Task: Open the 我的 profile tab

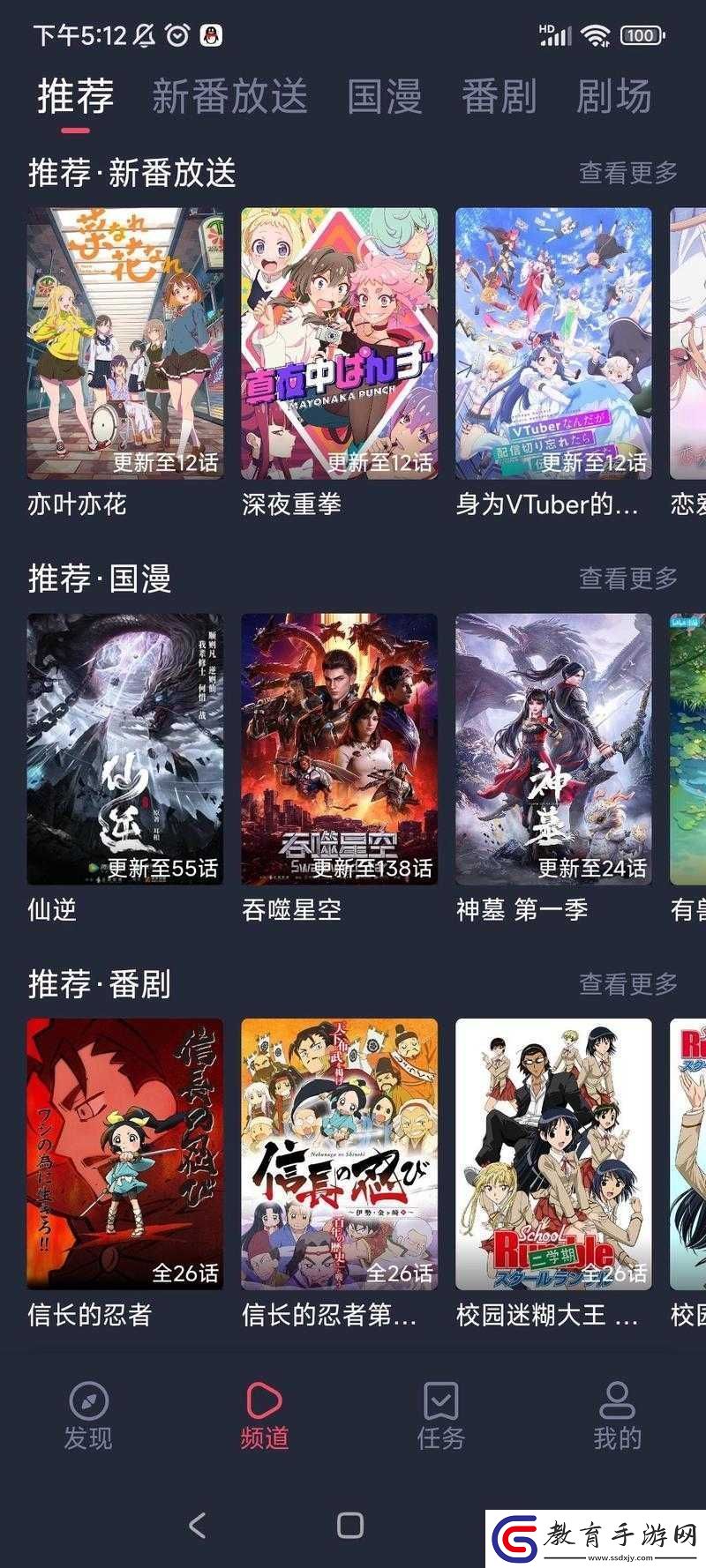Action: (x=617, y=1415)
